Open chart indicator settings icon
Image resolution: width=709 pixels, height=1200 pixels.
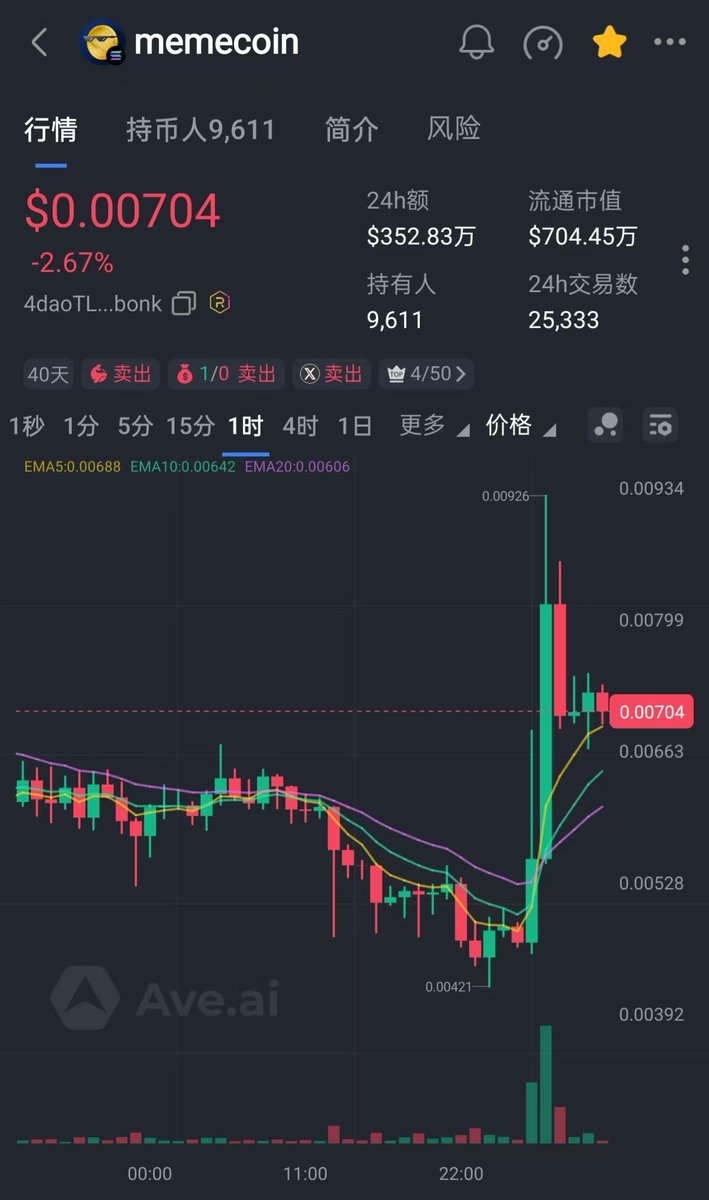click(660, 425)
